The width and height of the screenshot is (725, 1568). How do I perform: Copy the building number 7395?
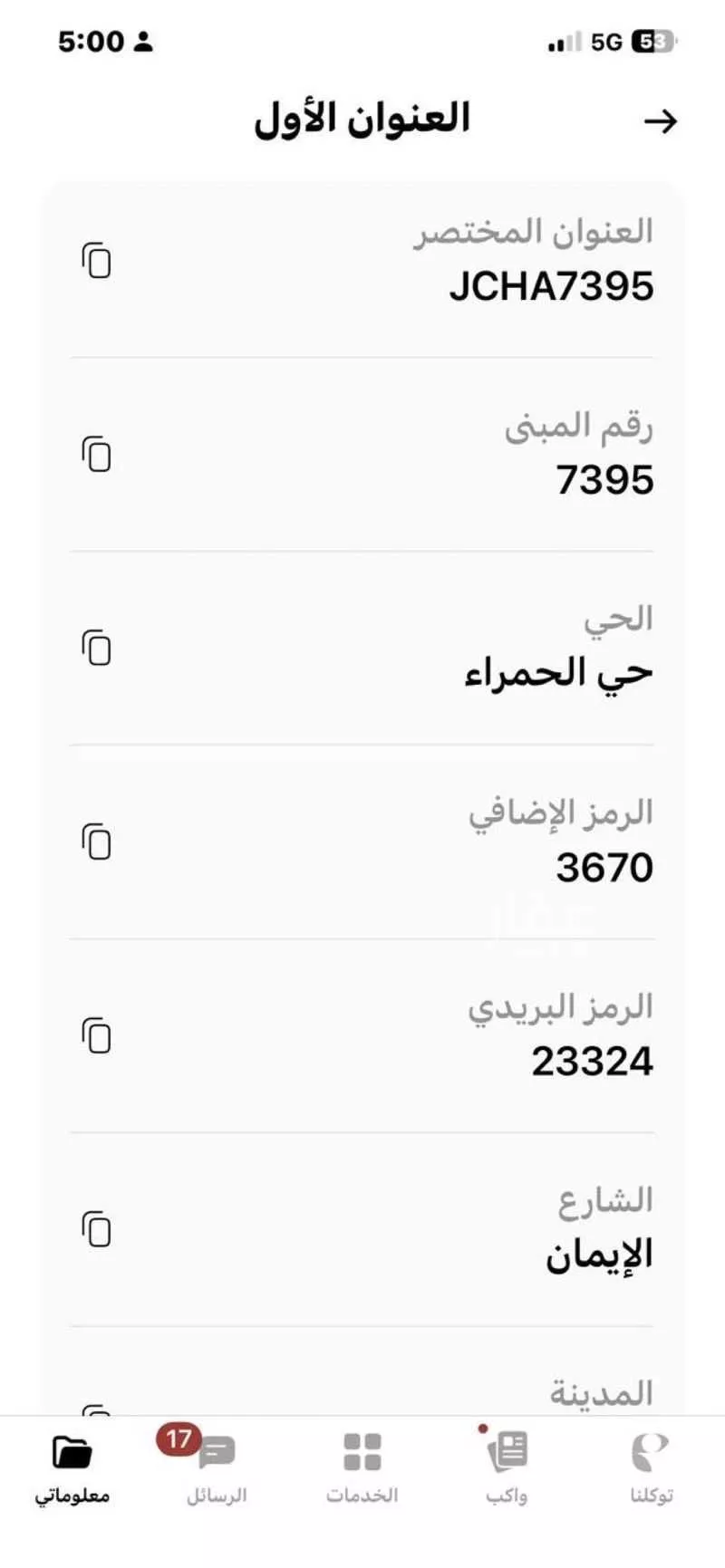tap(96, 455)
